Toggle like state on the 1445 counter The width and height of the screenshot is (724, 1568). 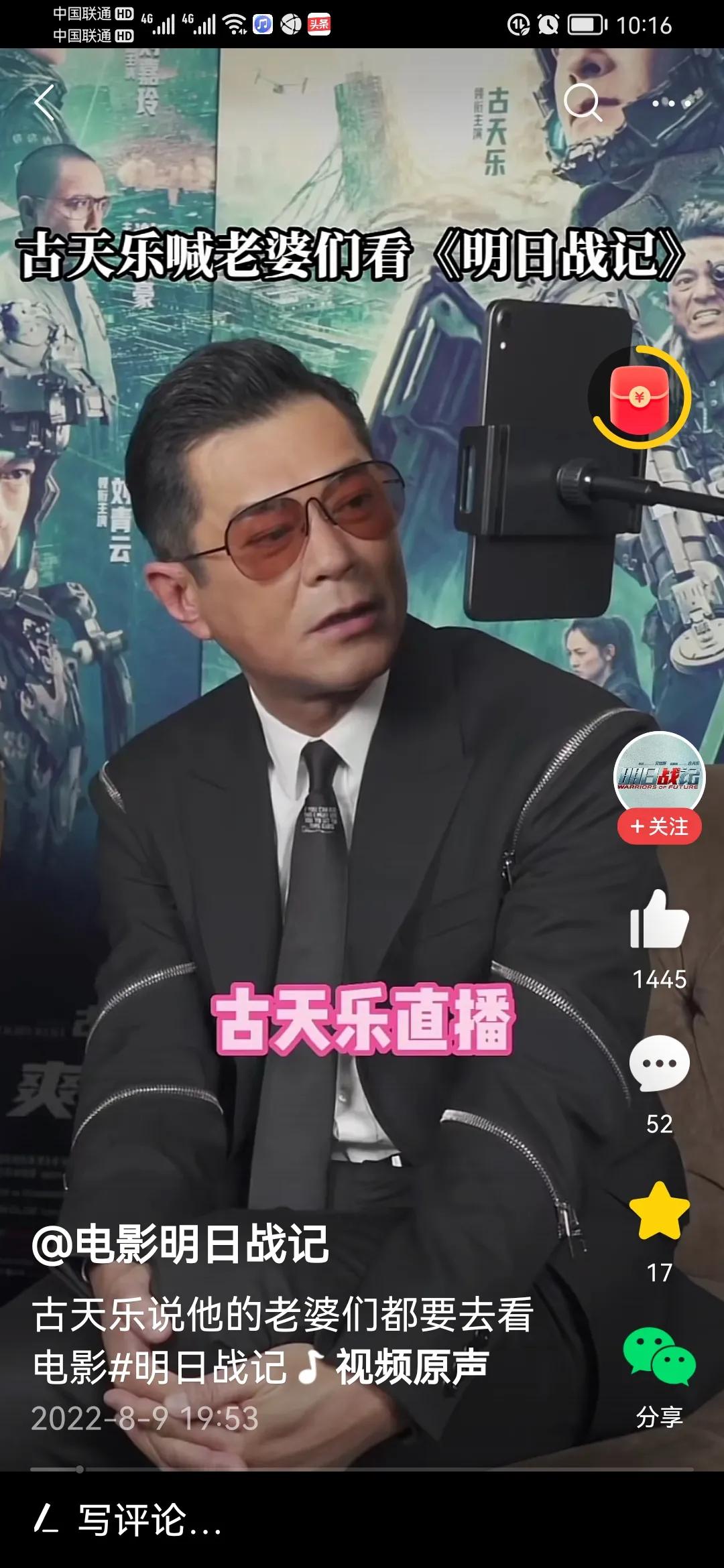click(x=660, y=980)
